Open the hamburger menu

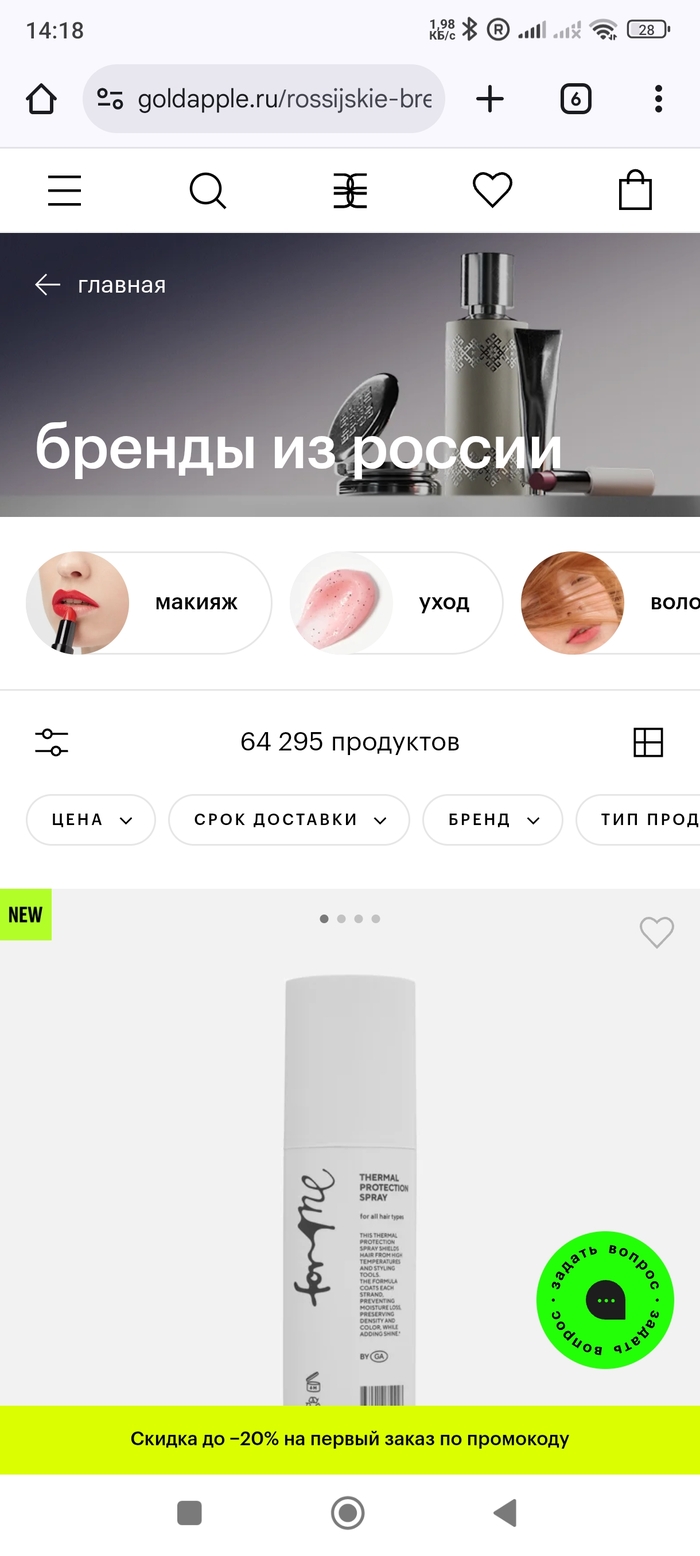[x=64, y=190]
